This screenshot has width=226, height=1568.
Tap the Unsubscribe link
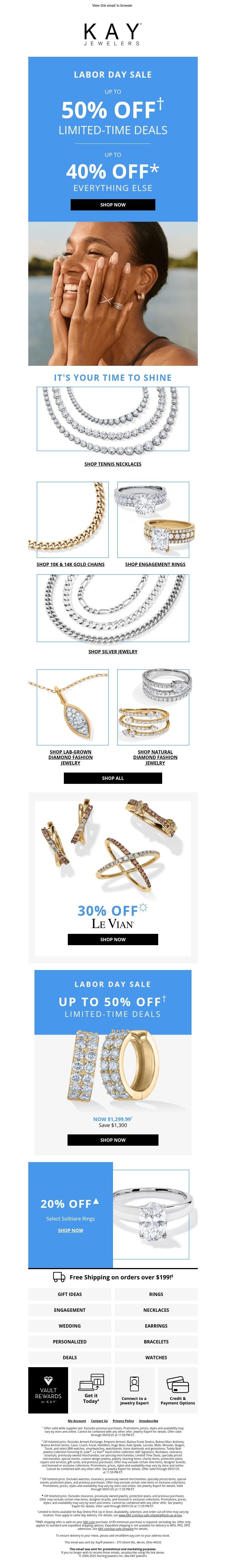coord(149,1421)
